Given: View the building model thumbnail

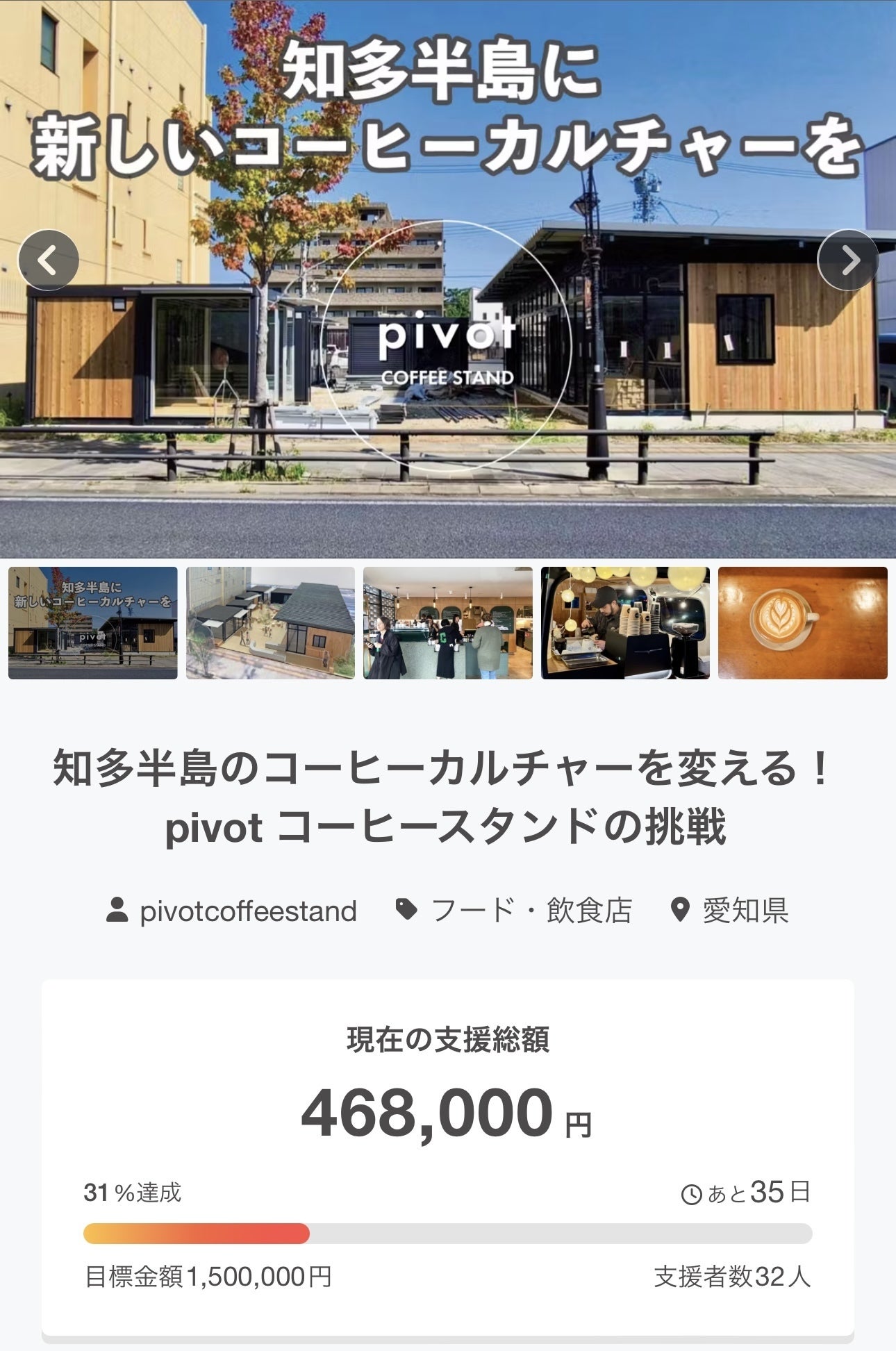Looking at the screenshot, I should 270,622.
